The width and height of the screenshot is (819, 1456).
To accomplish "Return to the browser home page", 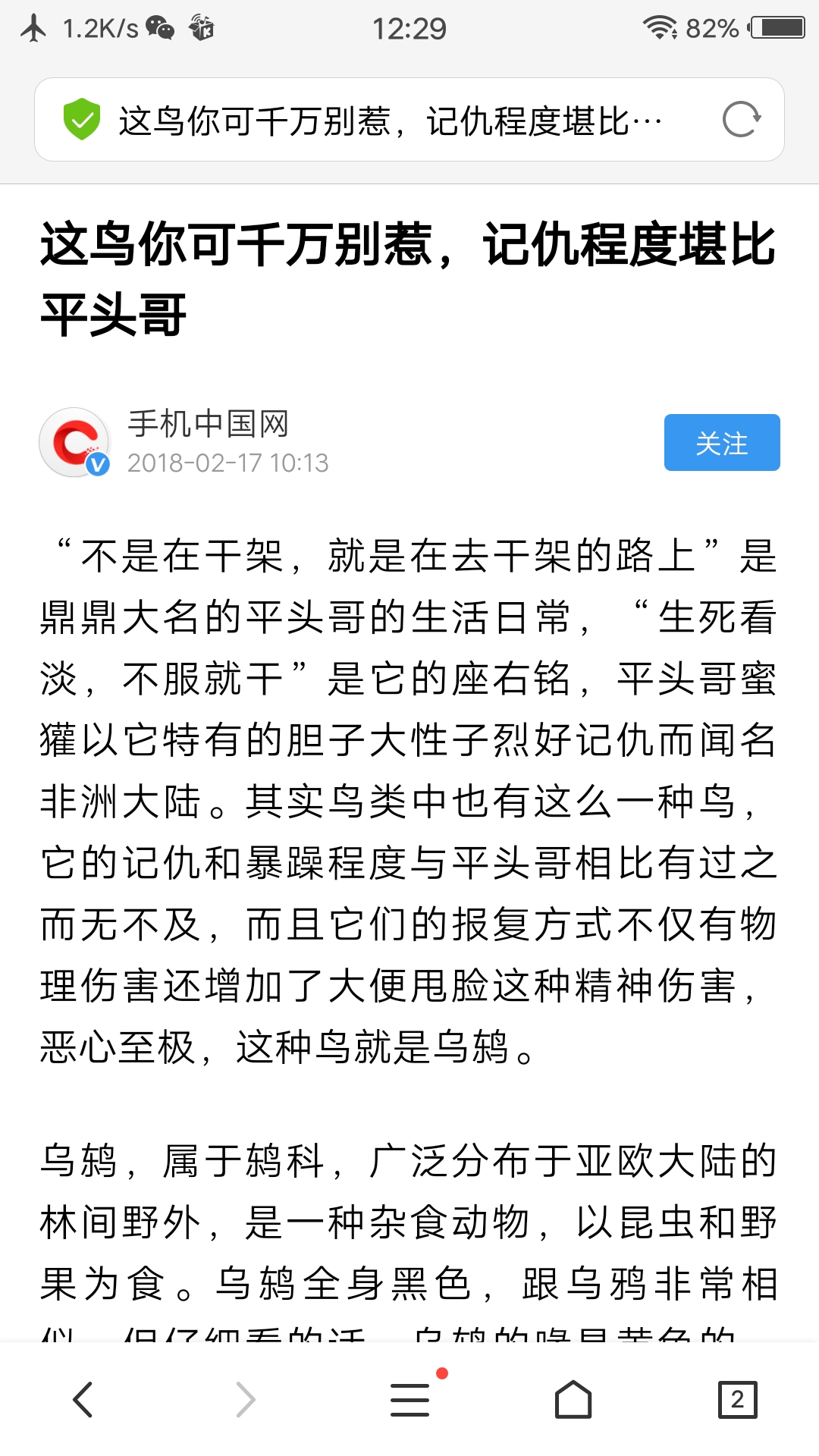I will 573,1399.
